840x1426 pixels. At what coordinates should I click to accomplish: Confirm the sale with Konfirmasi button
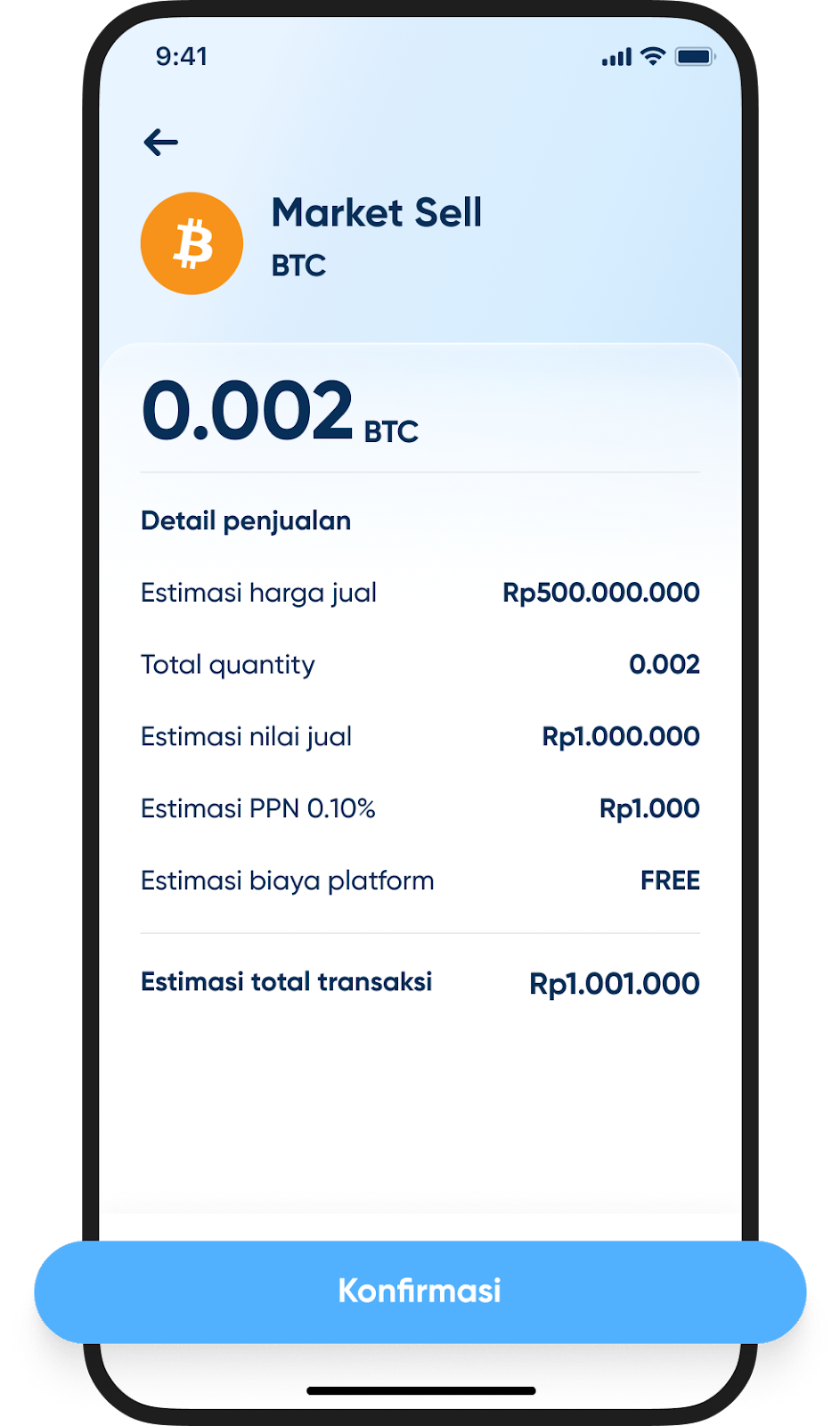tap(420, 1291)
